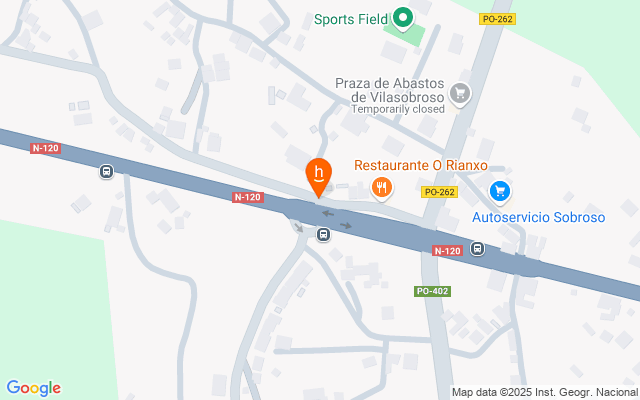Open the Google logo link
The width and height of the screenshot is (640, 400).
[x=33, y=388]
